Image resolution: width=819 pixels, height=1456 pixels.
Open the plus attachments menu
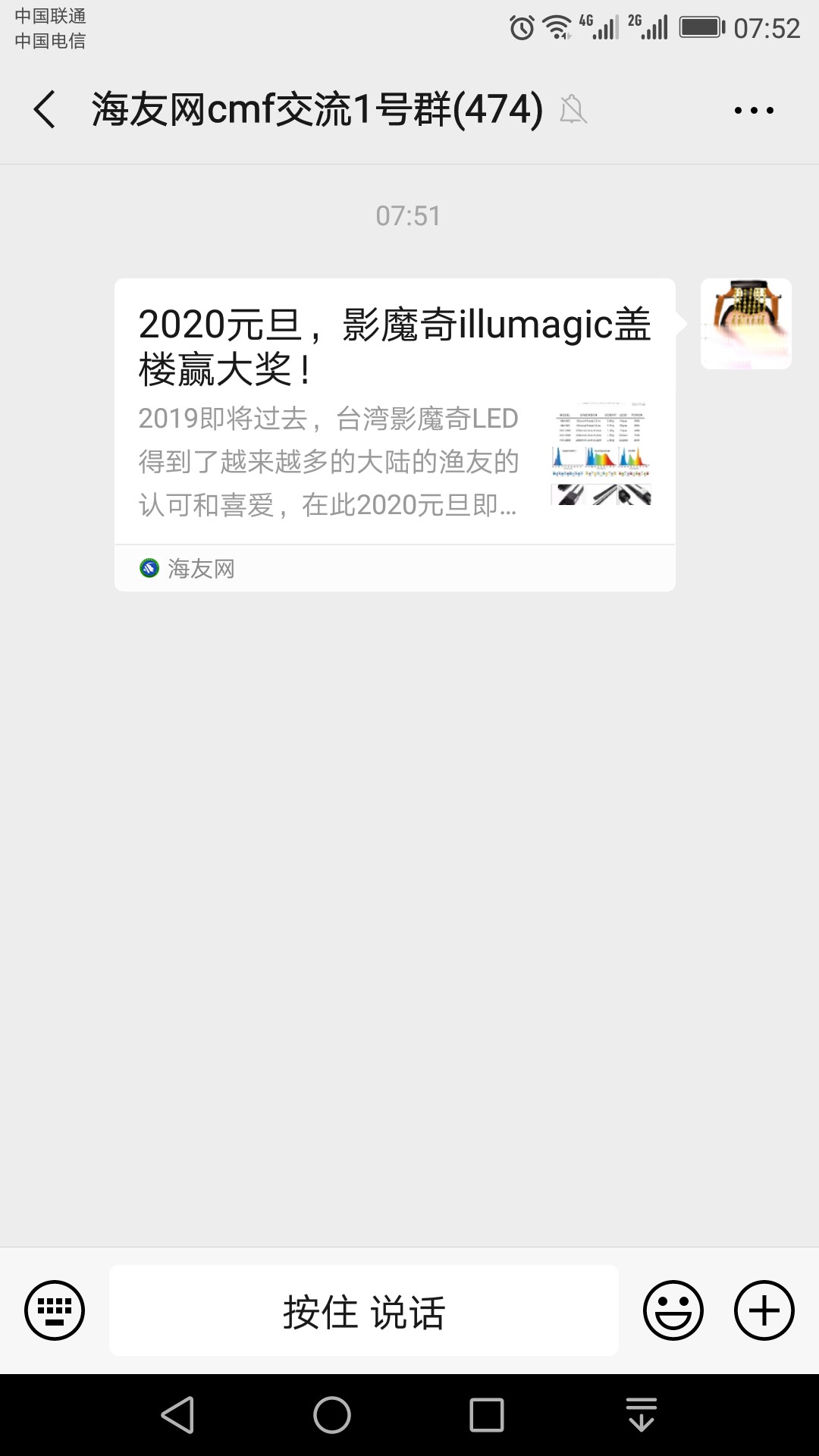pyautogui.click(x=764, y=1310)
